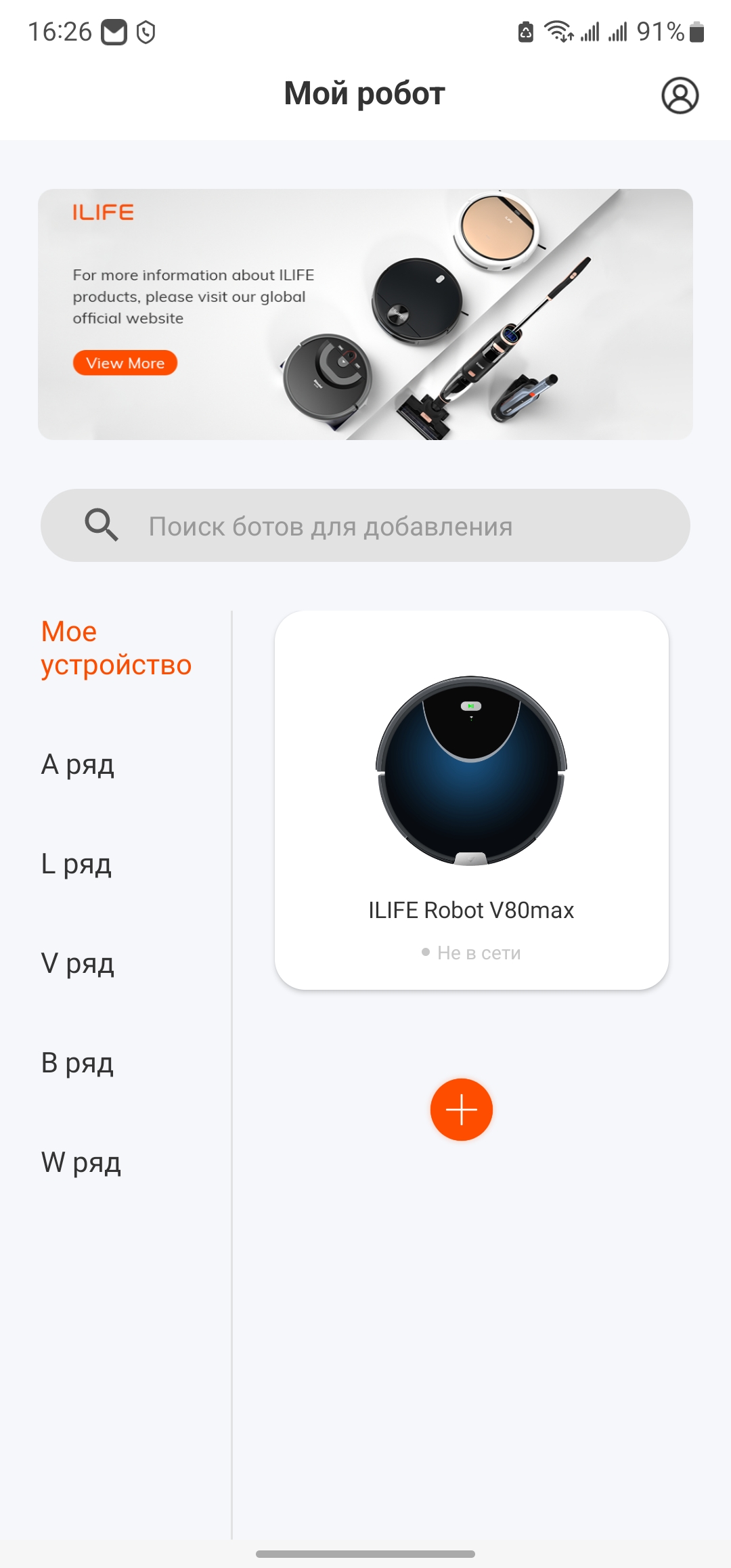Open the ILIFE Robot V80max device card

coord(471,800)
